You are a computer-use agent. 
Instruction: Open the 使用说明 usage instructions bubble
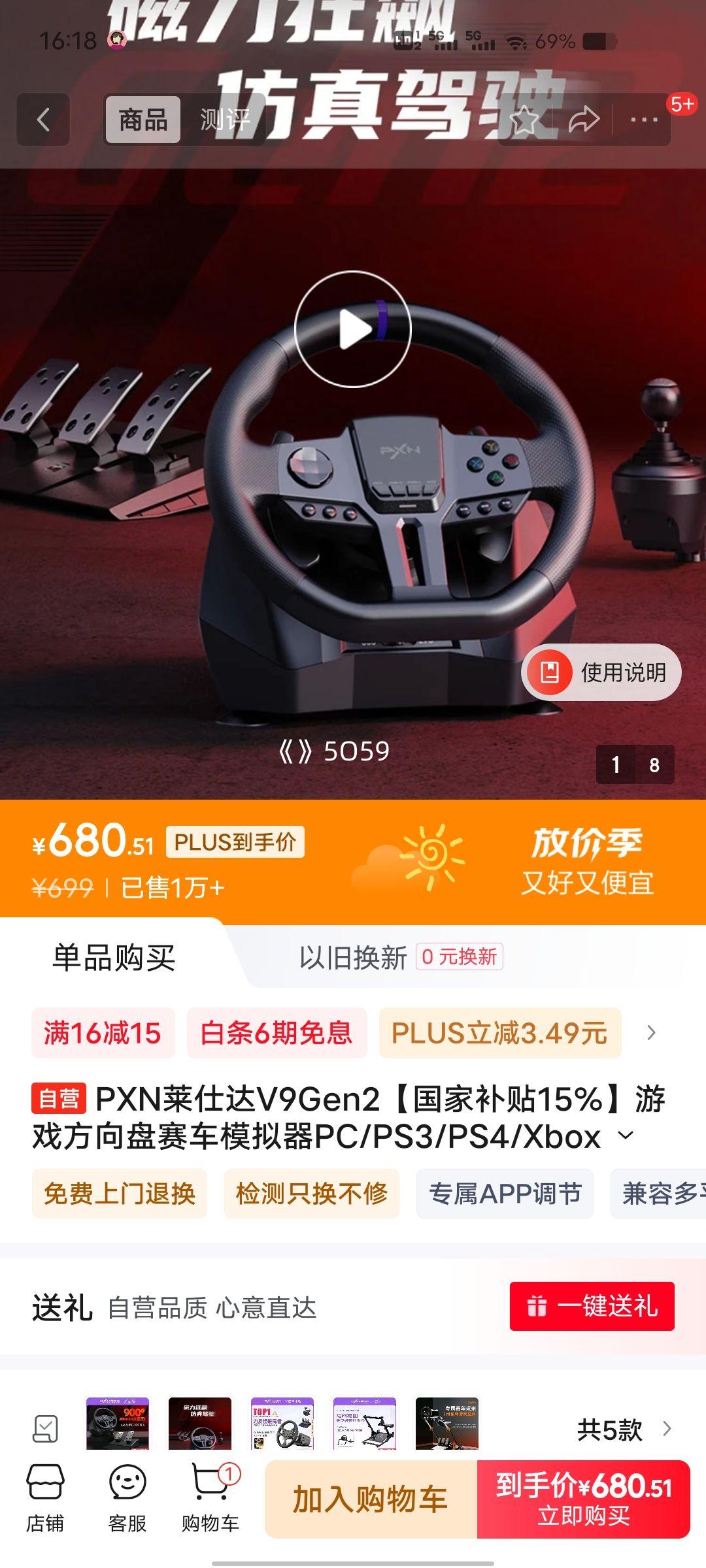tap(601, 672)
